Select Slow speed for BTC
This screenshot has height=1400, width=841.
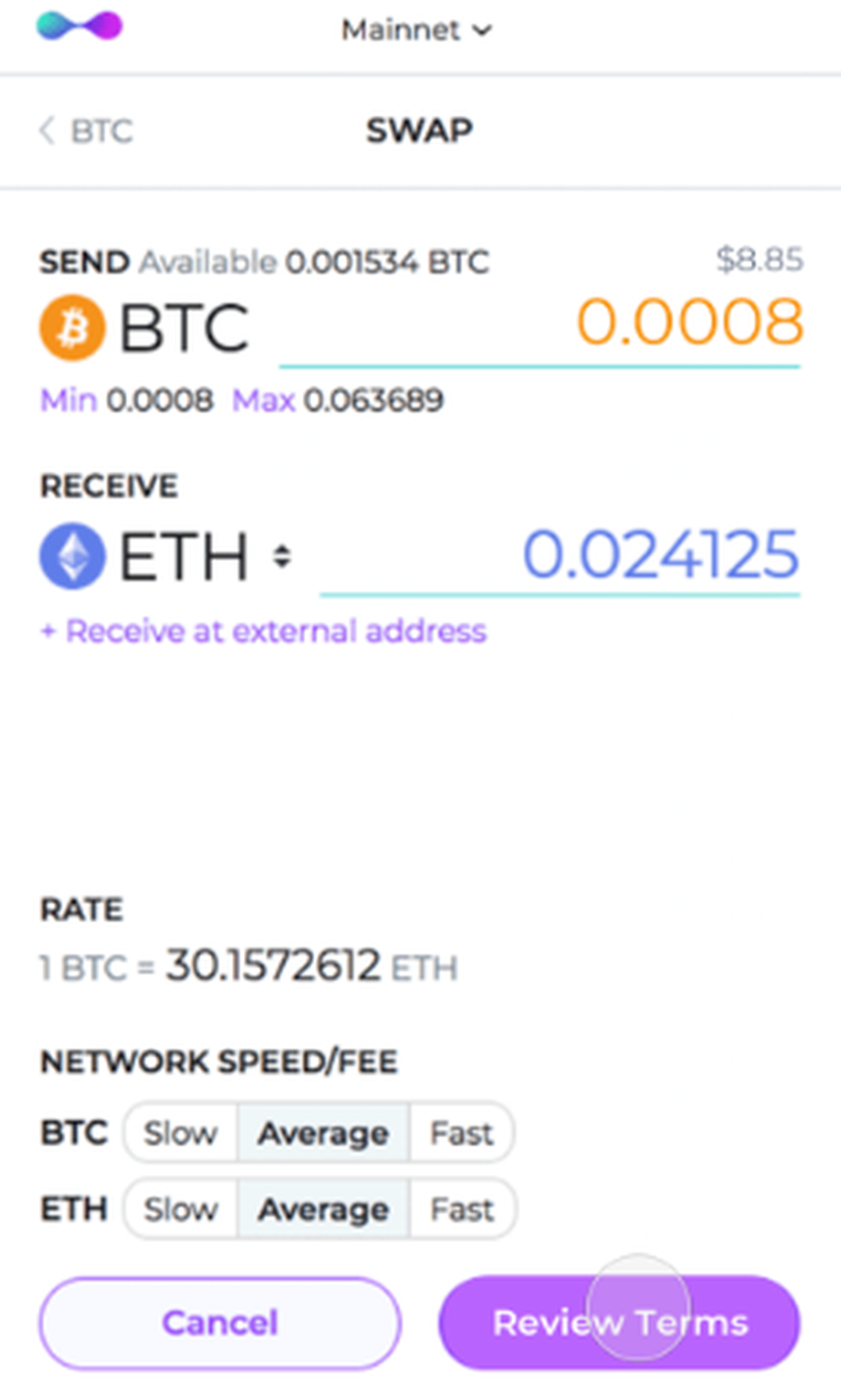(x=181, y=1133)
